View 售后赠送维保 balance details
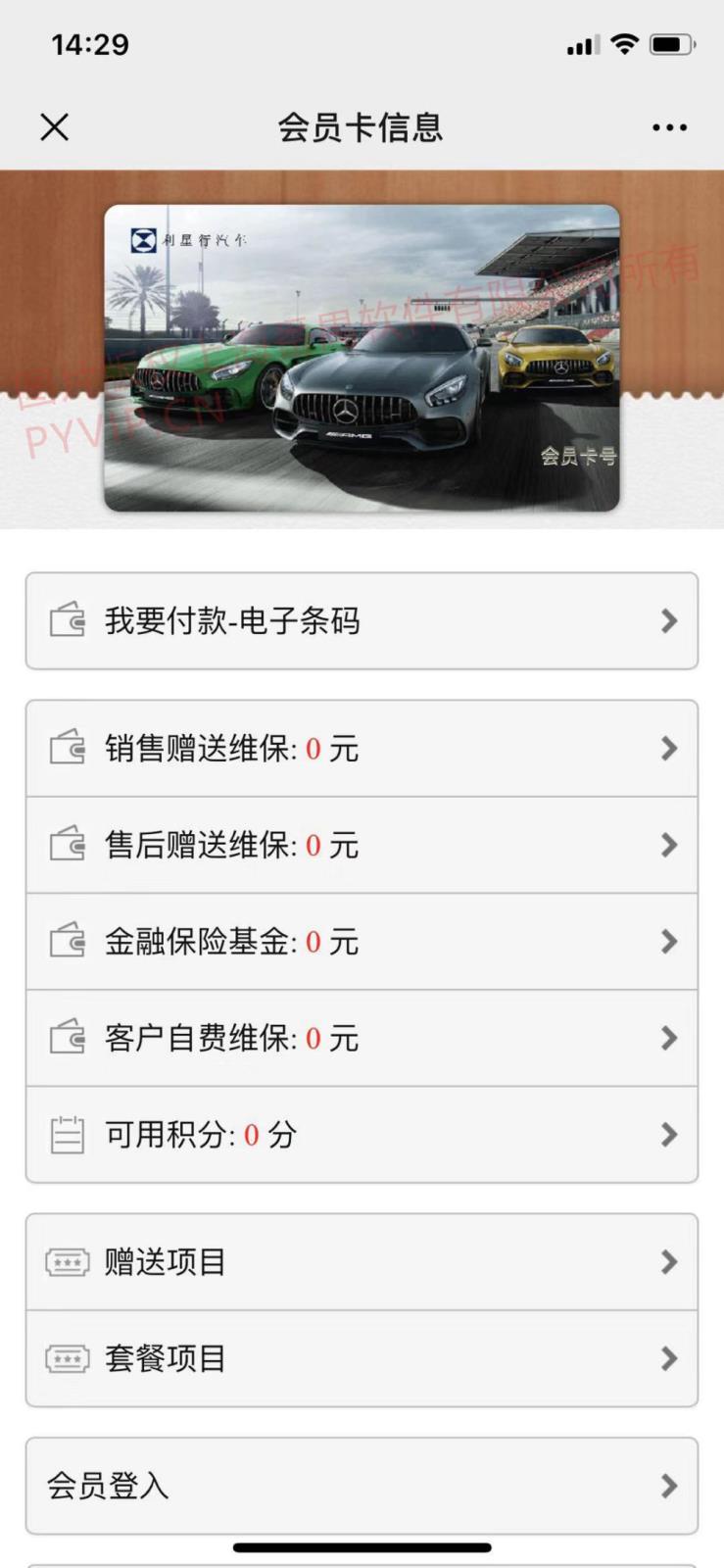 (x=362, y=845)
